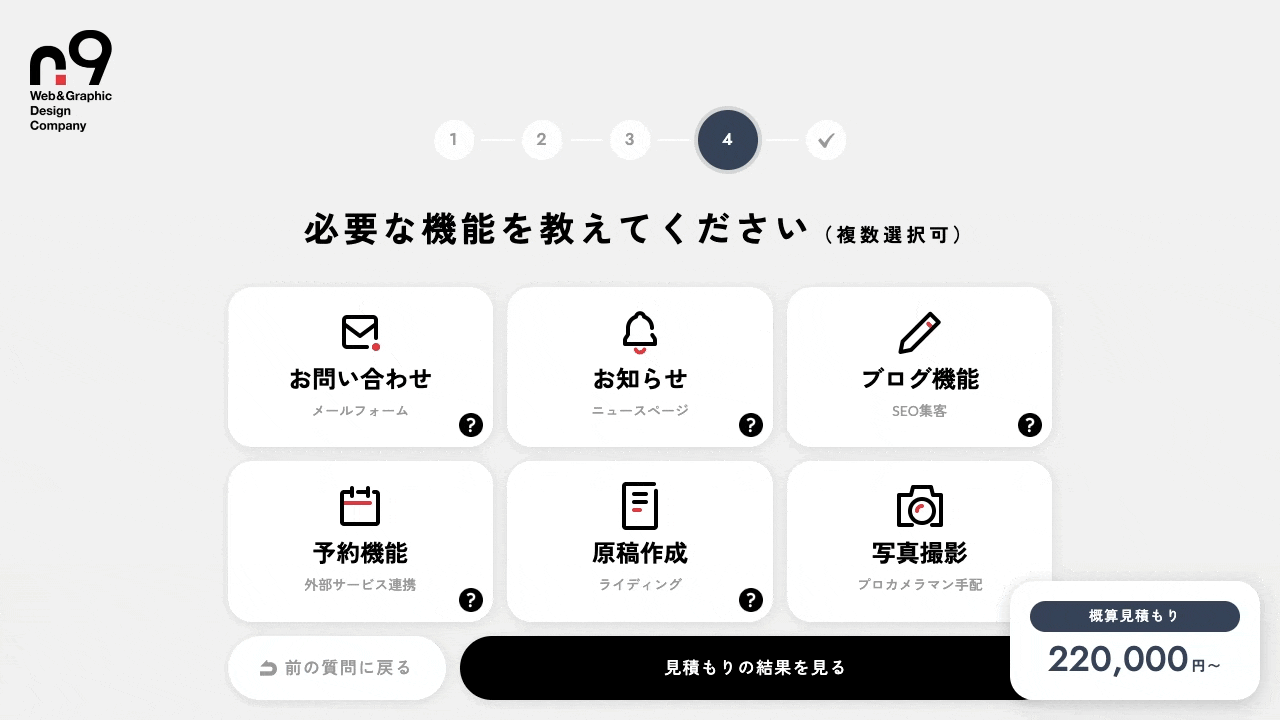Show help for 予約機能

(471, 600)
